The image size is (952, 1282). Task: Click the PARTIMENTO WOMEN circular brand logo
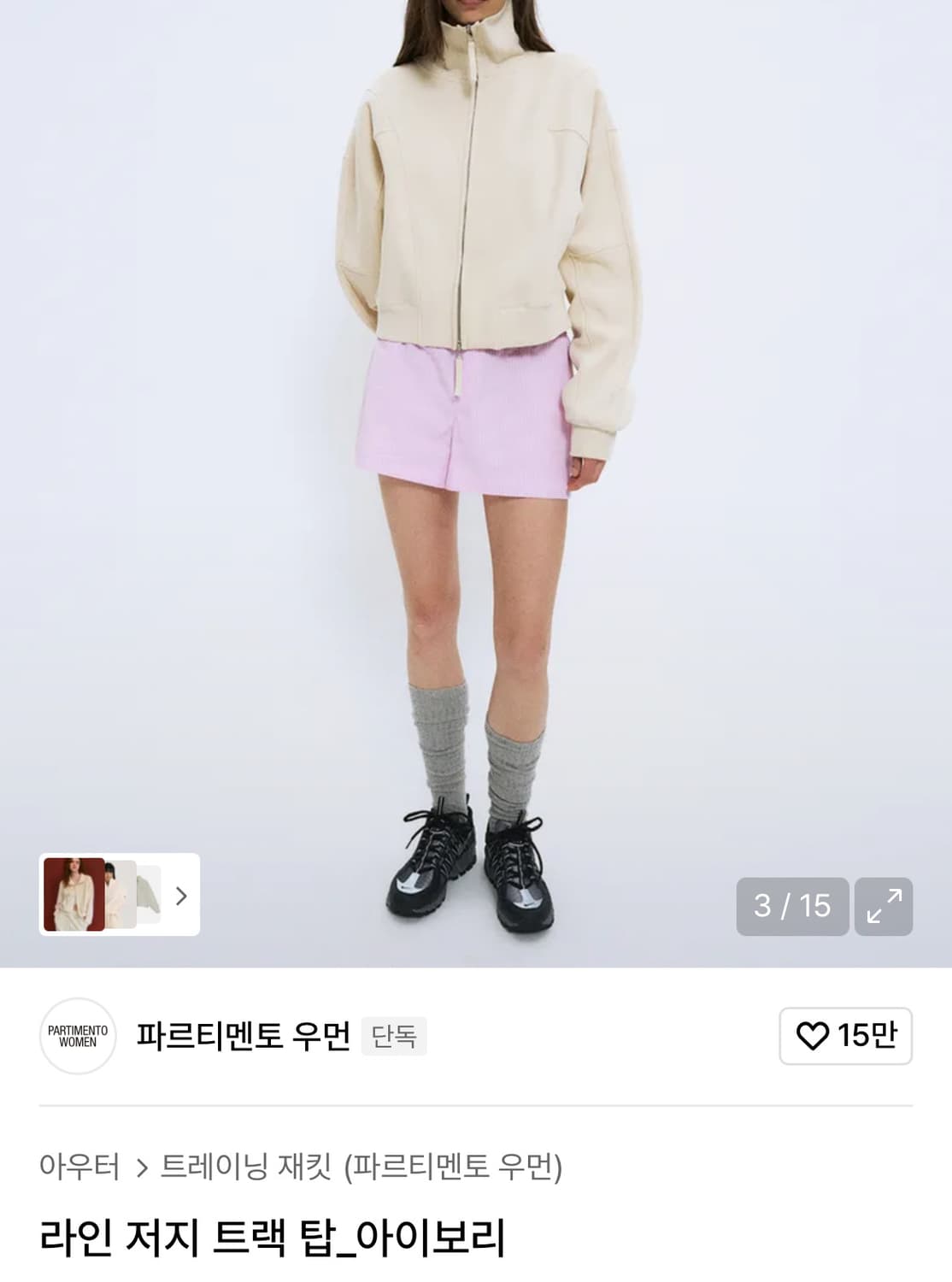coord(77,1035)
